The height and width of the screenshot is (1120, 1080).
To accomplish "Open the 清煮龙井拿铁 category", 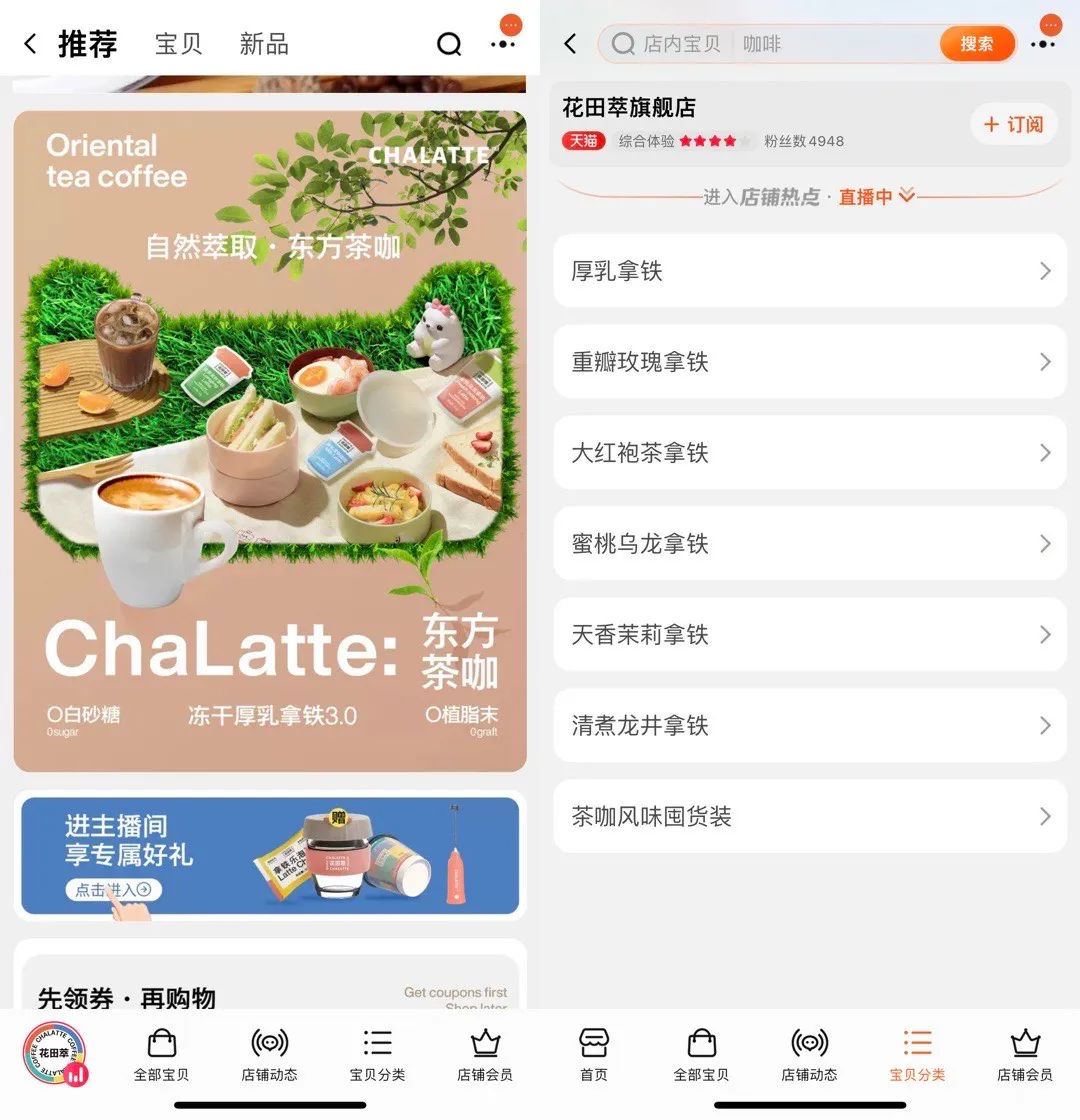I will click(x=810, y=726).
